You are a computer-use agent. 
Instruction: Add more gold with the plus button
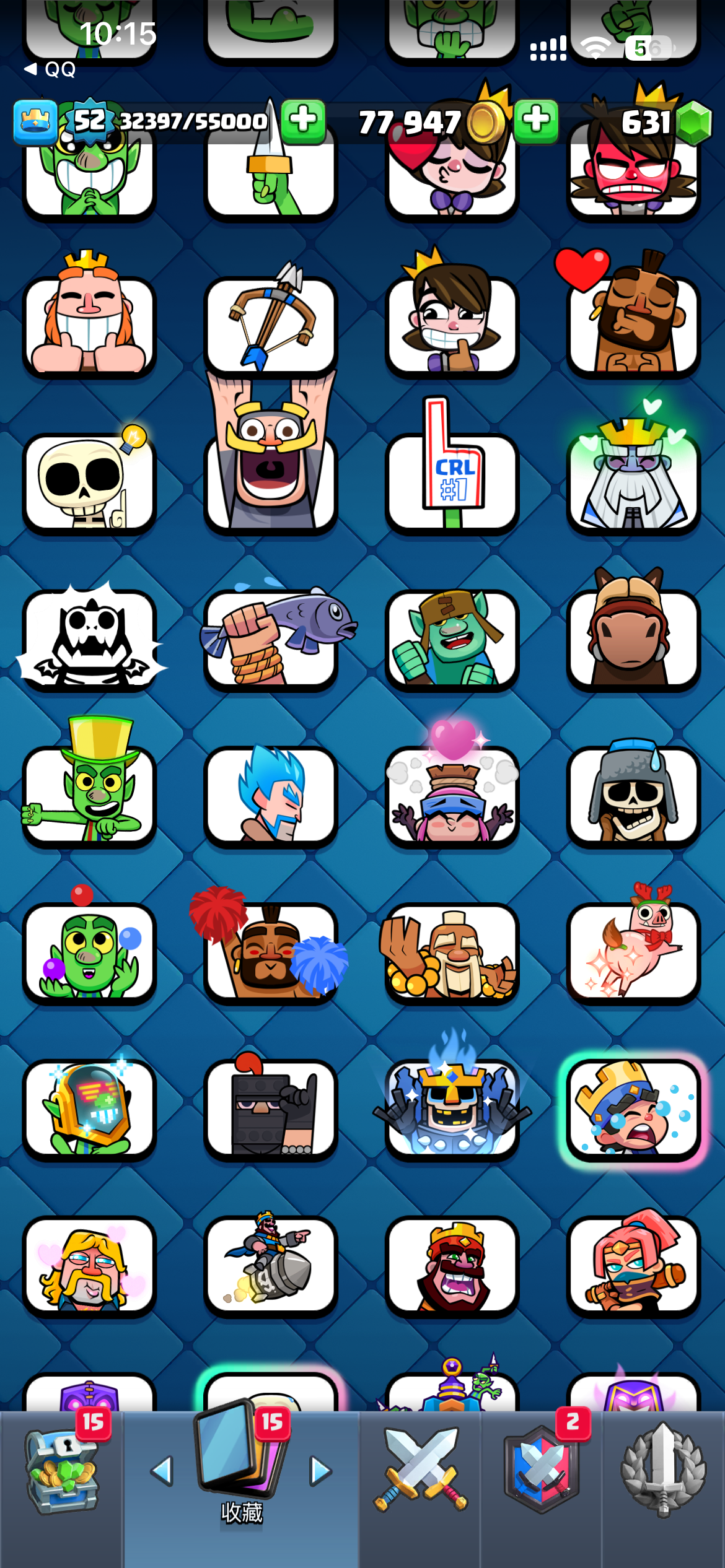click(x=537, y=121)
